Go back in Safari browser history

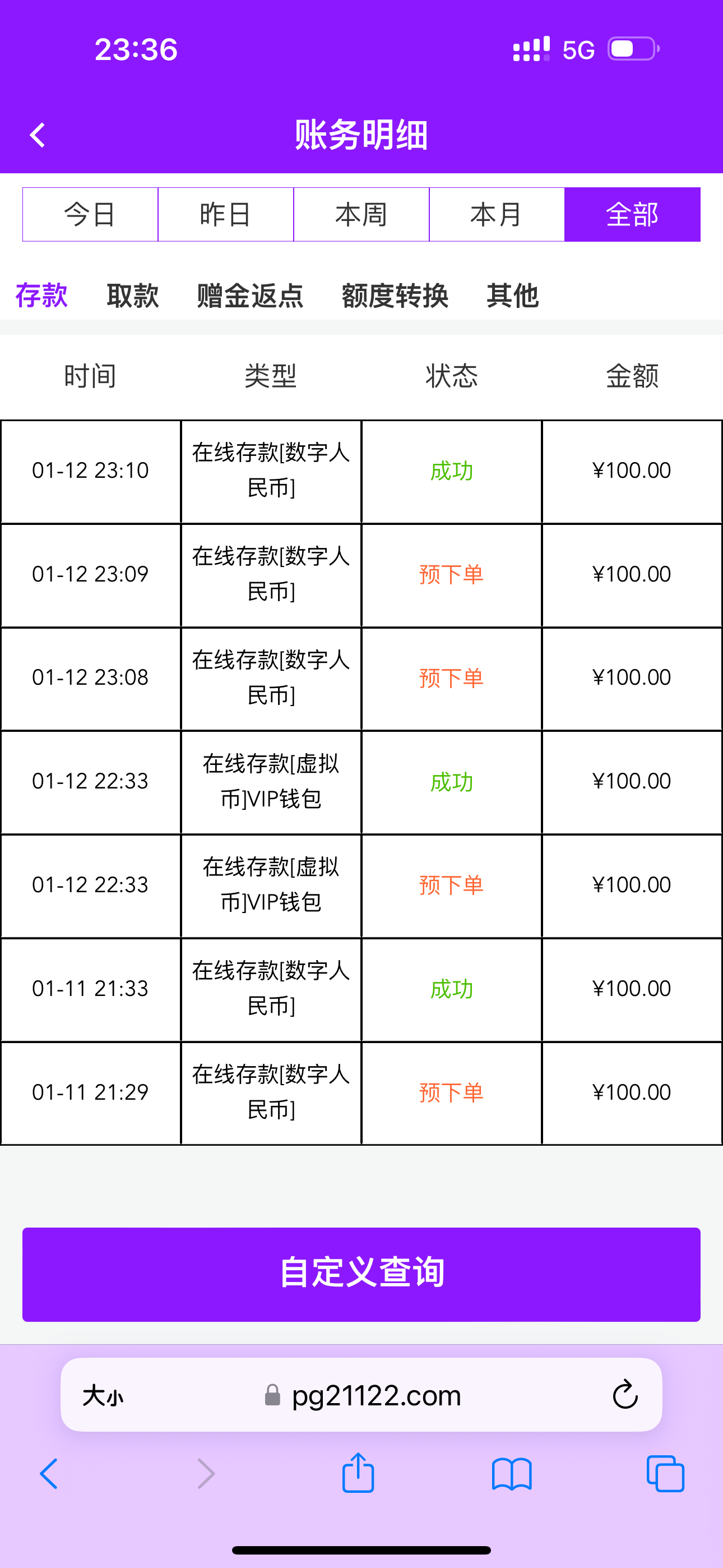click(49, 1474)
